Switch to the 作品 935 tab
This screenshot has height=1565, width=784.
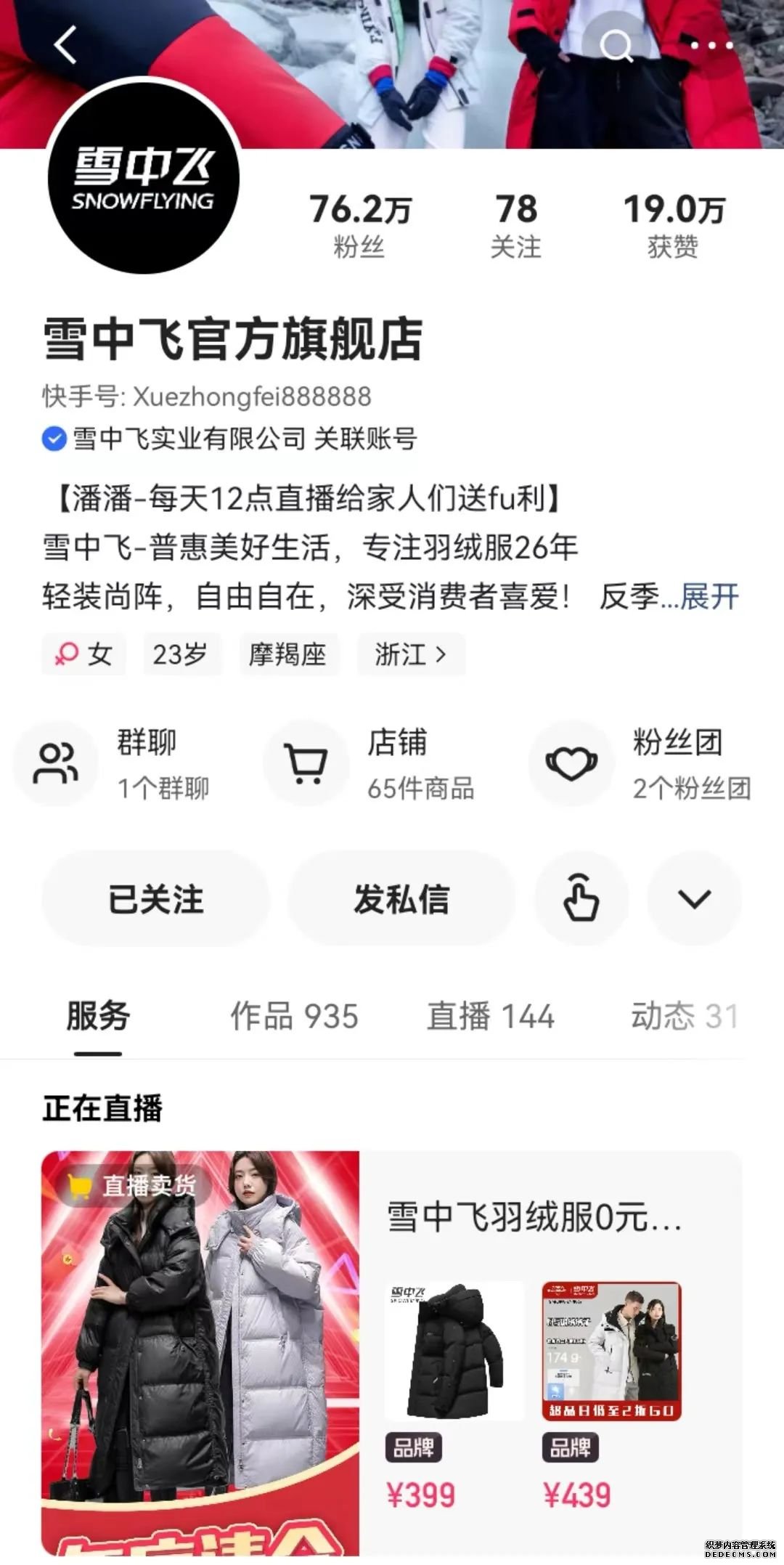click(x=294, y=1016)
